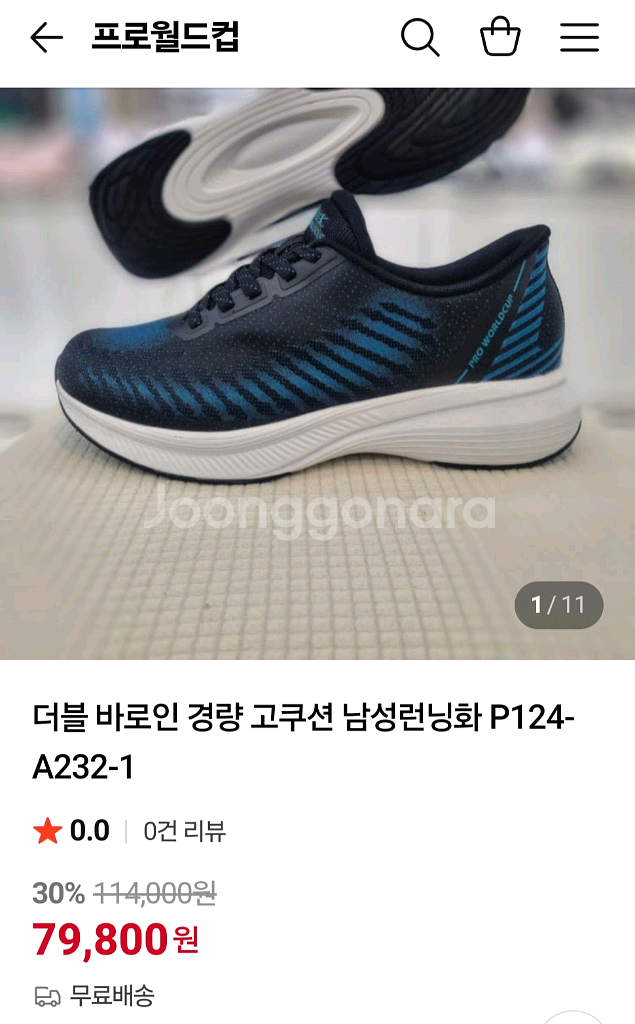Open the shopping cart
The image size is (635, 1024).
[x=500, y=38]
